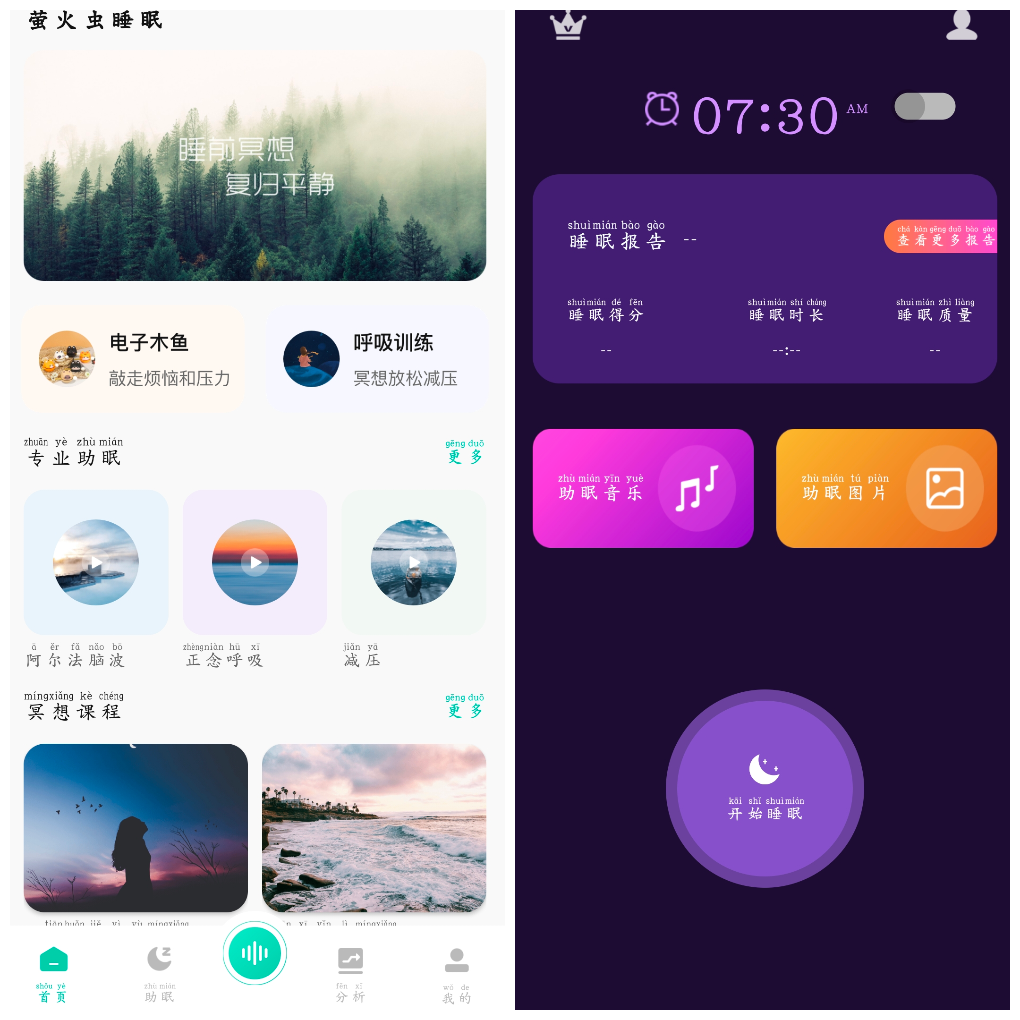Tap 查看更多报告 for sleep reports
The height and width of the screenshot is (1020, 1020).
click(942, 237)
